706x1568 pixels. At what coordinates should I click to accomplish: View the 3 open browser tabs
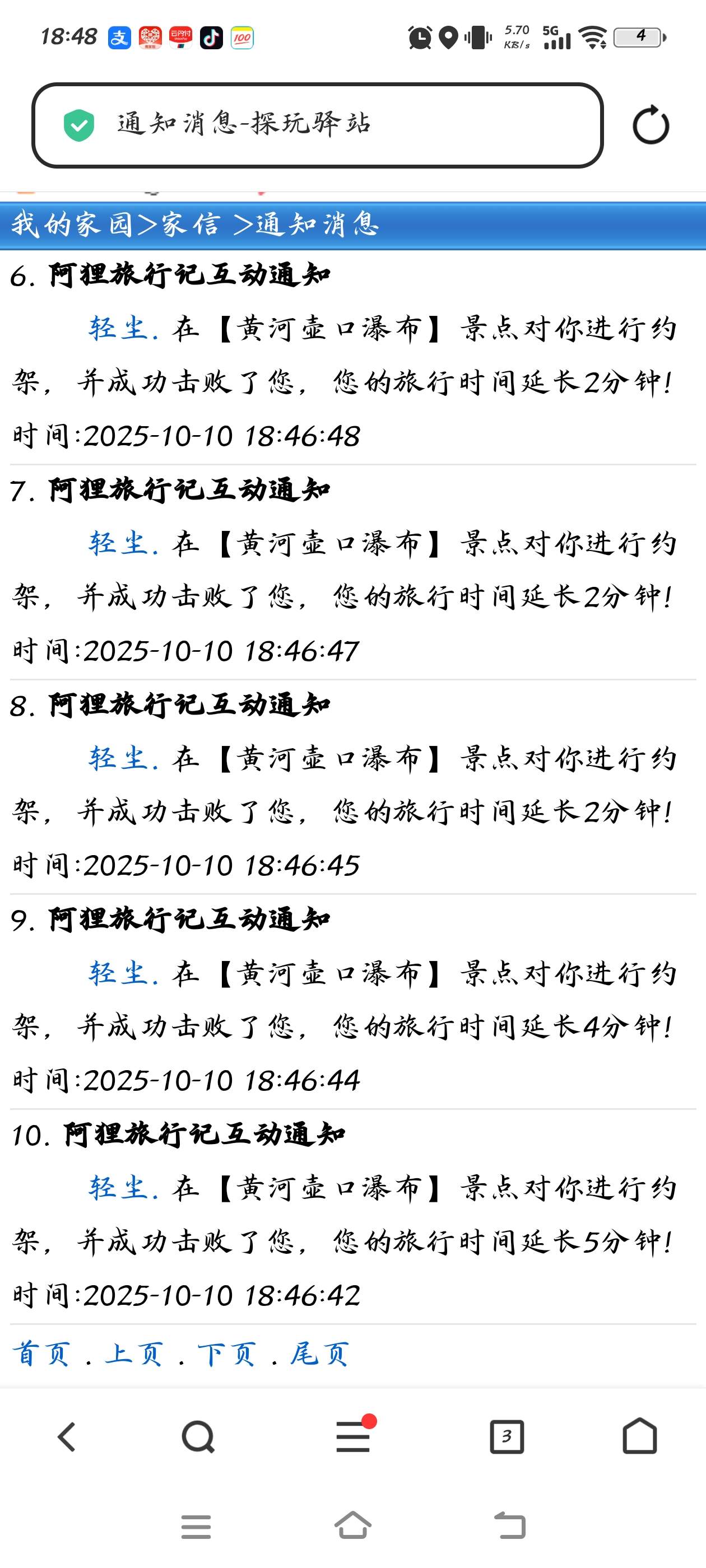507,1437
